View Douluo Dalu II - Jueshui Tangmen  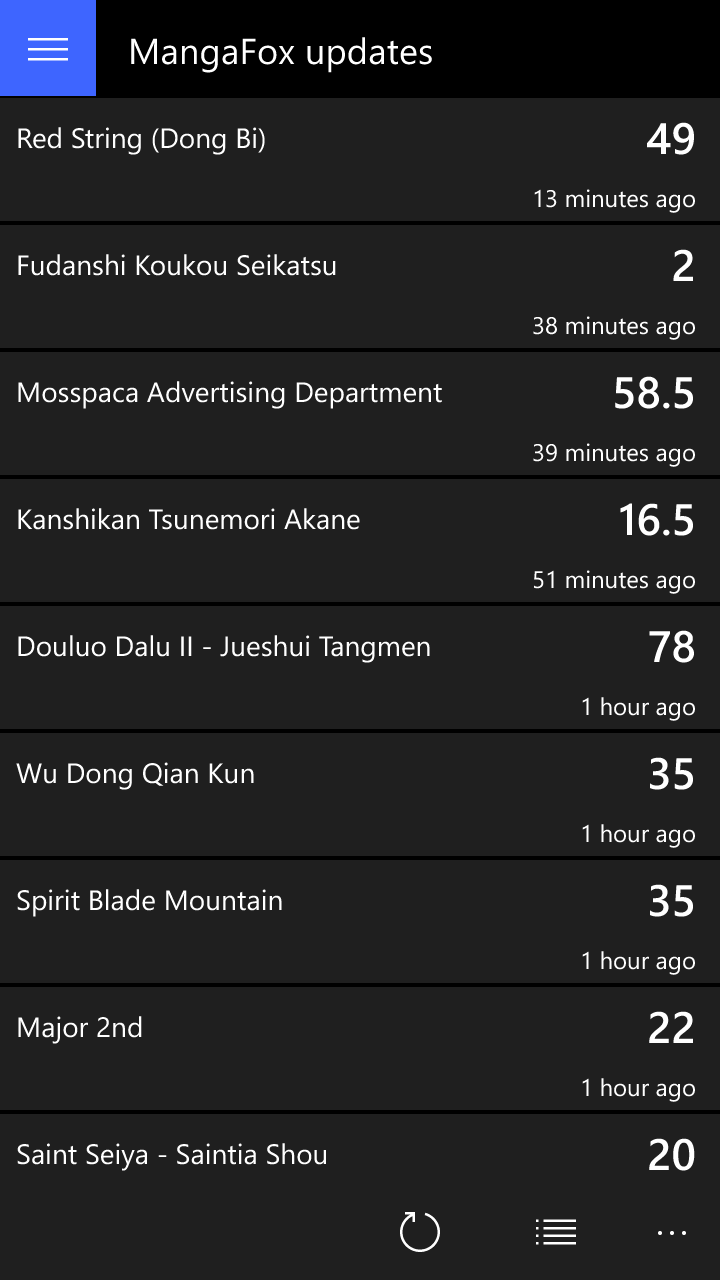(360, 668)
